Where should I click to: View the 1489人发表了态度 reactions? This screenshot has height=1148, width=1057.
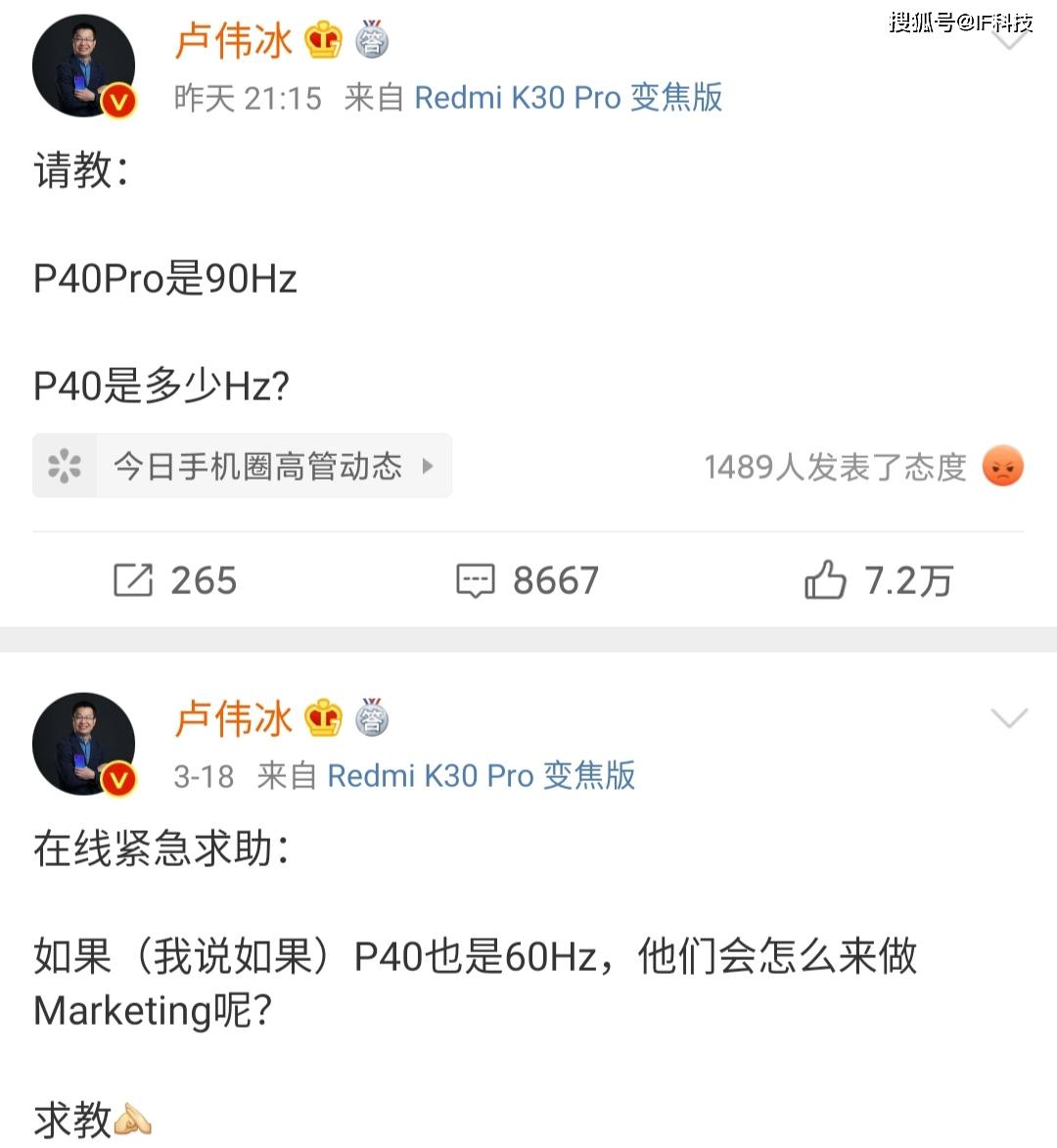pyautogui.click(x=862, y=467)
